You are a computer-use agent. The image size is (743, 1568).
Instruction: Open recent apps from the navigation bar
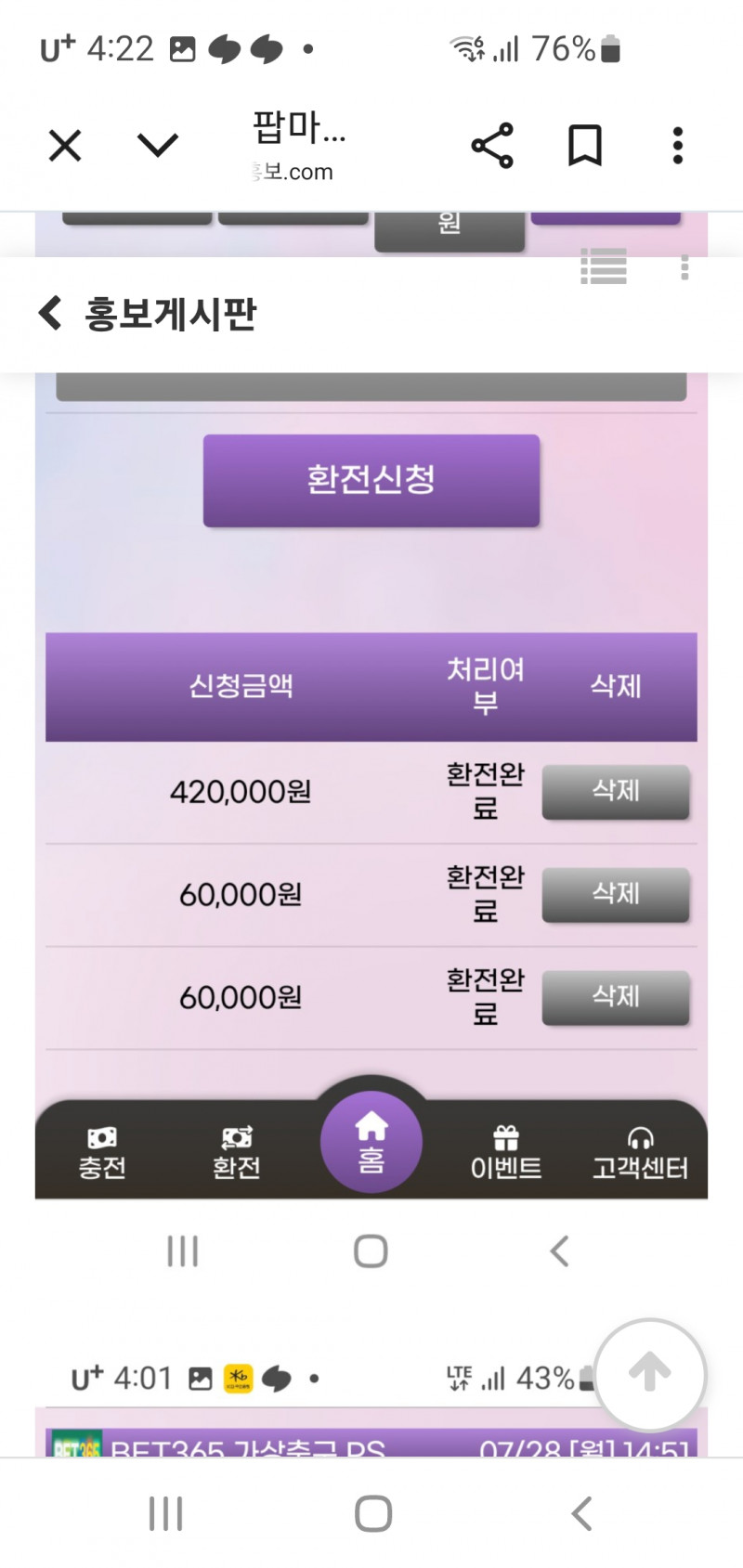(x=166, y=1513)
